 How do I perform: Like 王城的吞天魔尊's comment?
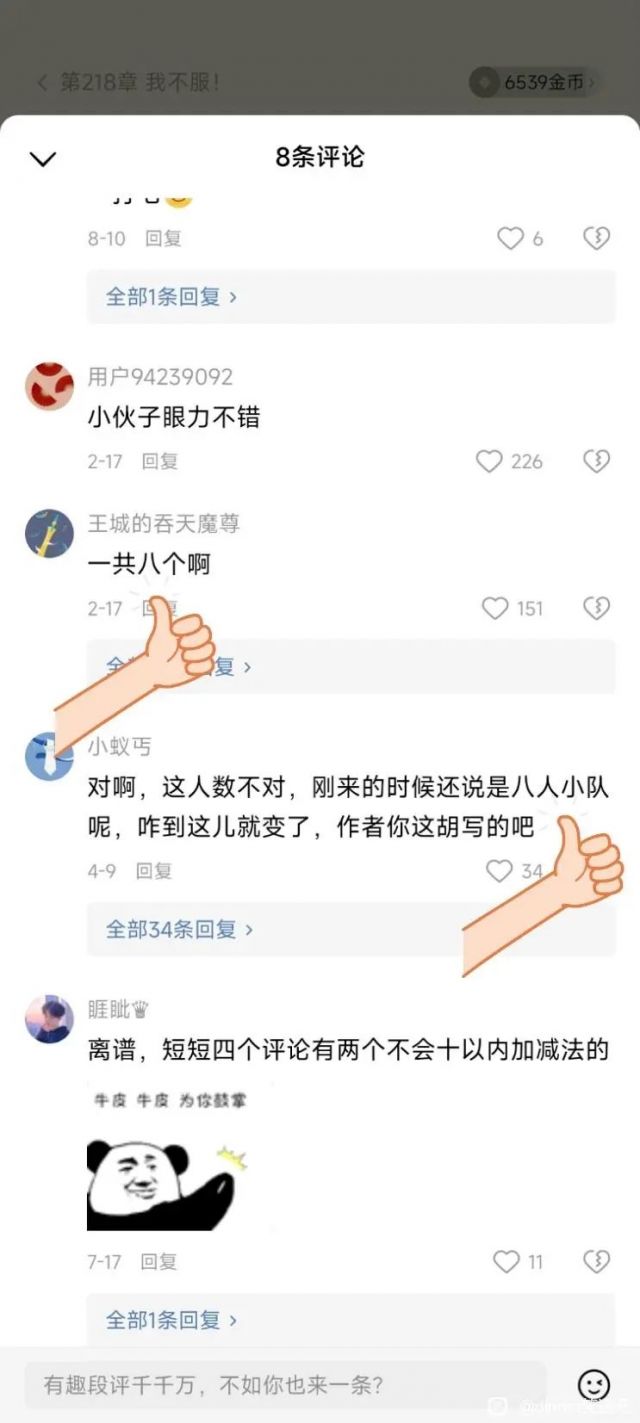click(496, 608)
